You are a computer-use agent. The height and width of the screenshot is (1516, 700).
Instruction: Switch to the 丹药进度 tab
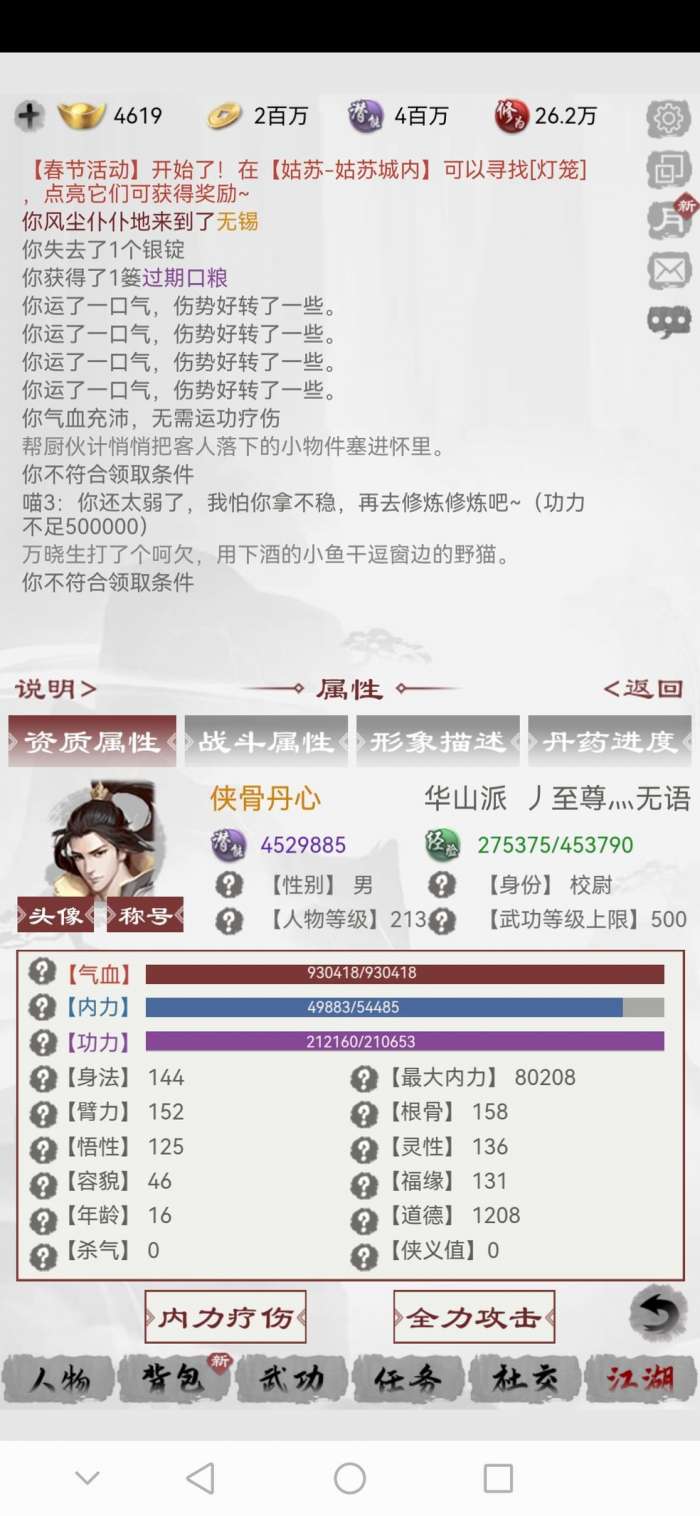tap(610, 742)
